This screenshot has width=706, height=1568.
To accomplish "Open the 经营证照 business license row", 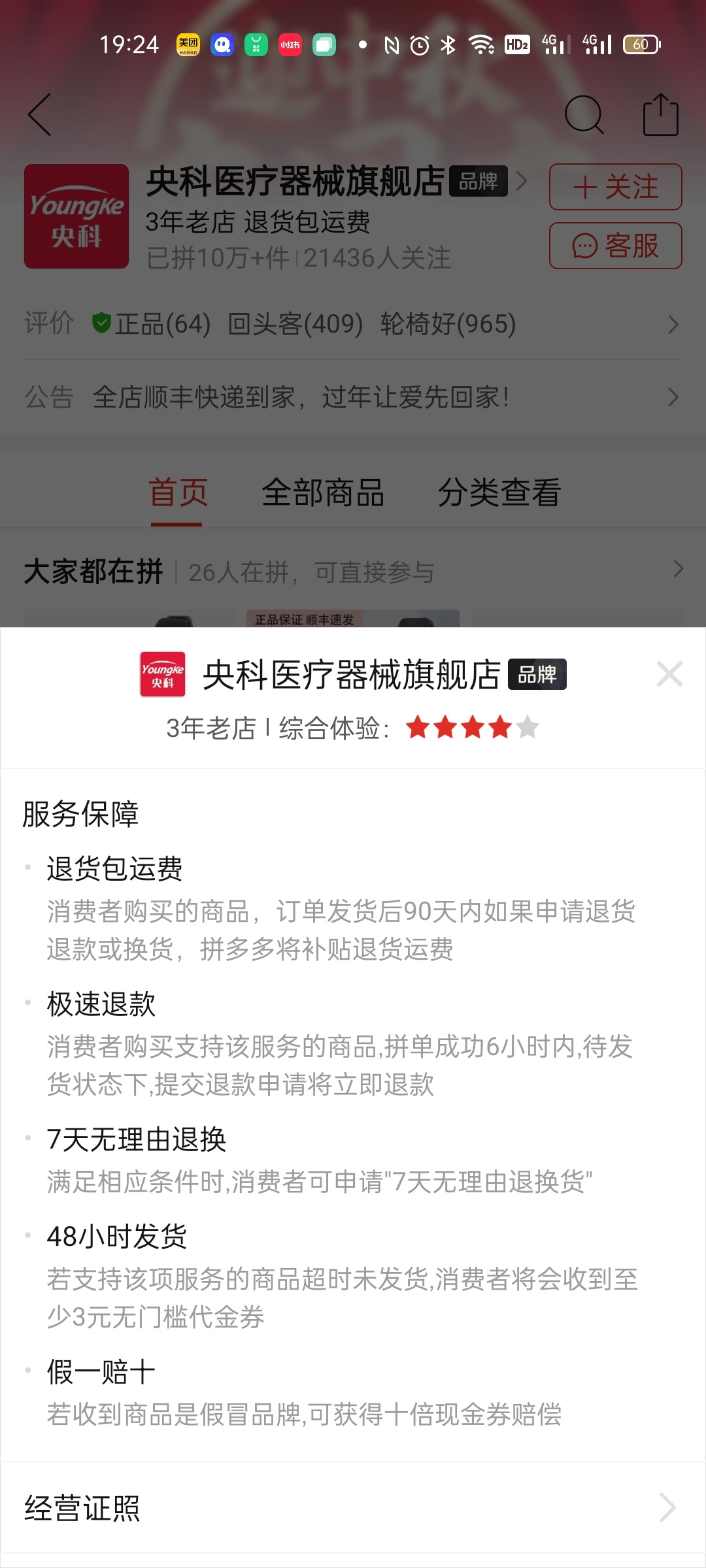I will point(353,1508).
